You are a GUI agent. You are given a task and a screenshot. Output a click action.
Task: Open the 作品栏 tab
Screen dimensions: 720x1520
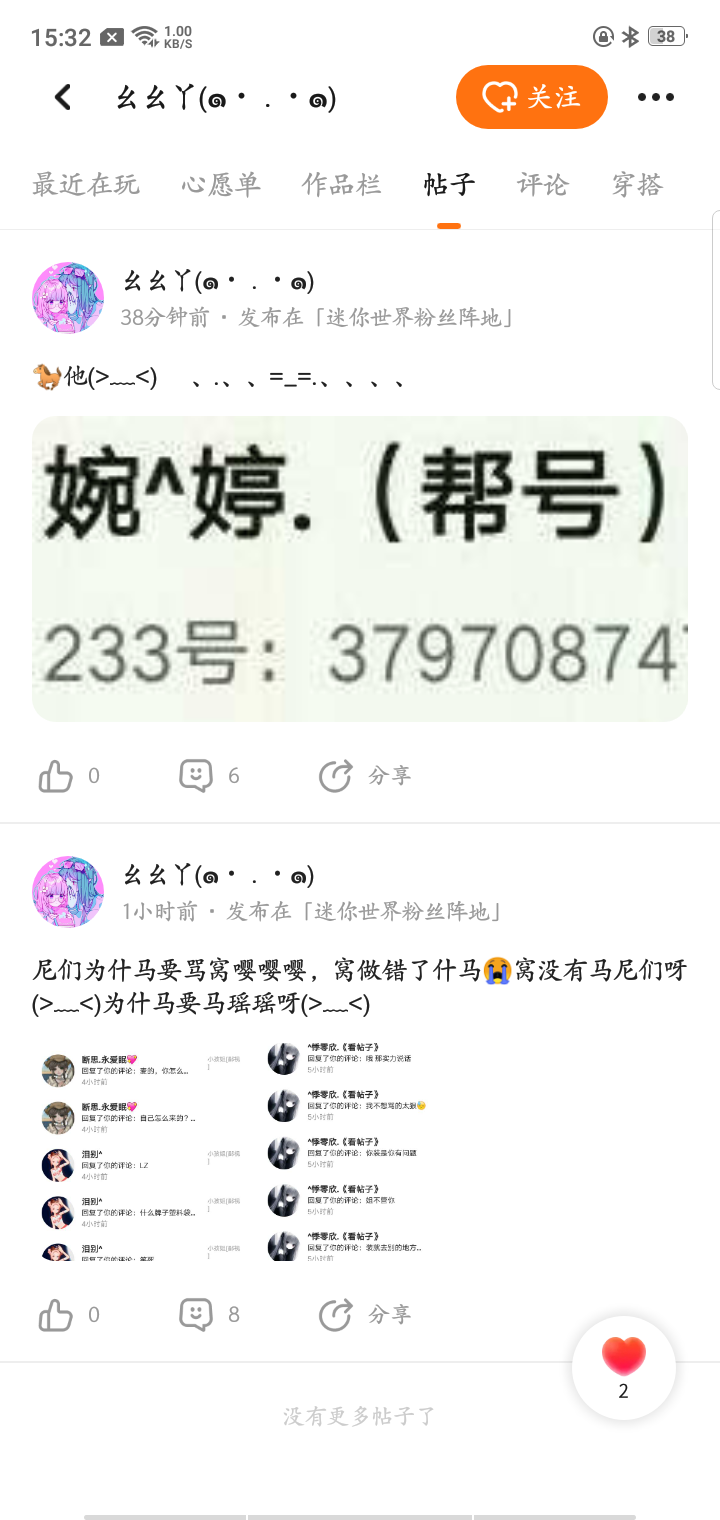(342, 185)
